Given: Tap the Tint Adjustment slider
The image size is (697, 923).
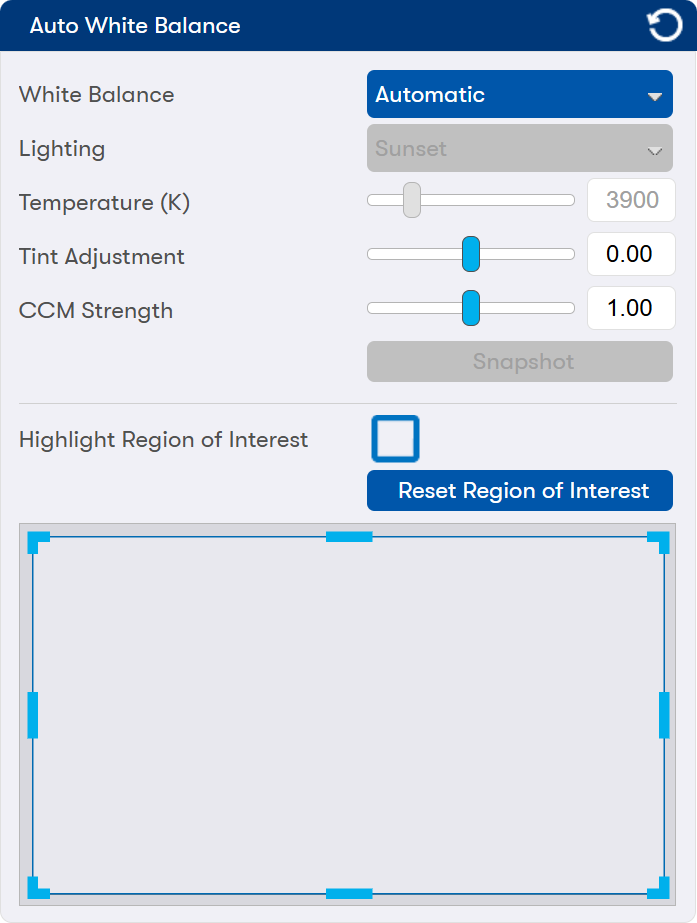Looking at the screenshot, I should click(x=471, y=254).
